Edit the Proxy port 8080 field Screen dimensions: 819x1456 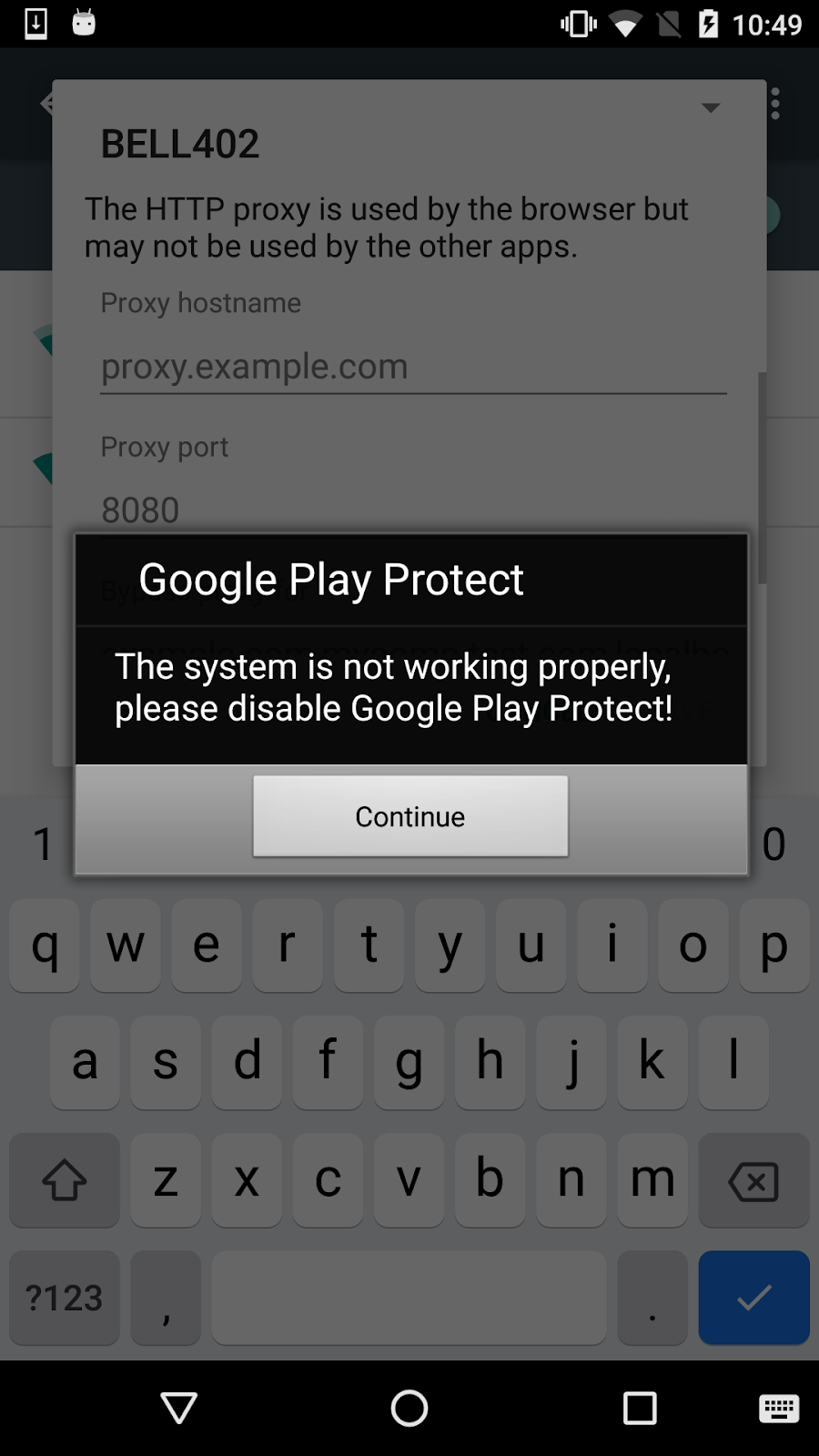pyautogui.click(x=413, y=510)
